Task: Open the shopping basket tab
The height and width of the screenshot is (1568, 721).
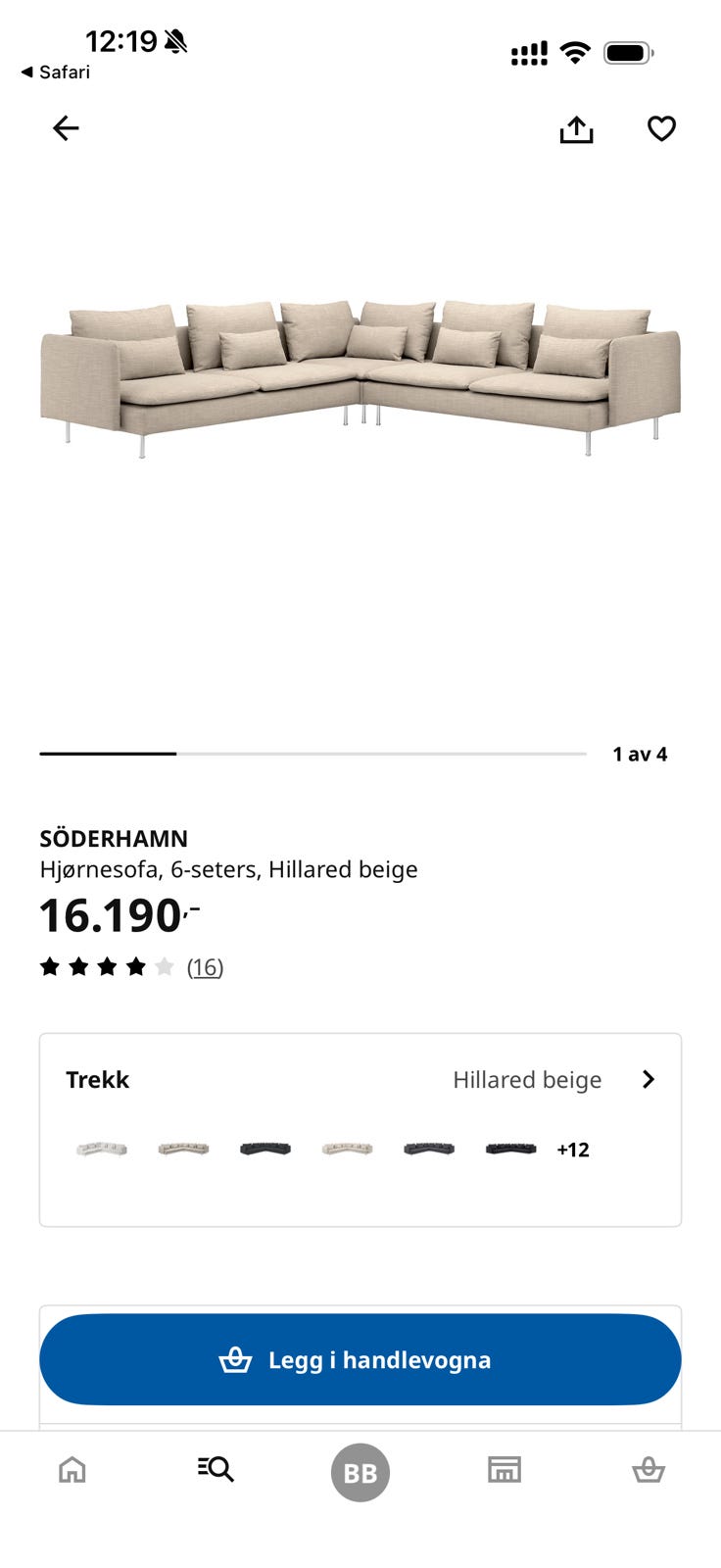Action: [648, 1470]
